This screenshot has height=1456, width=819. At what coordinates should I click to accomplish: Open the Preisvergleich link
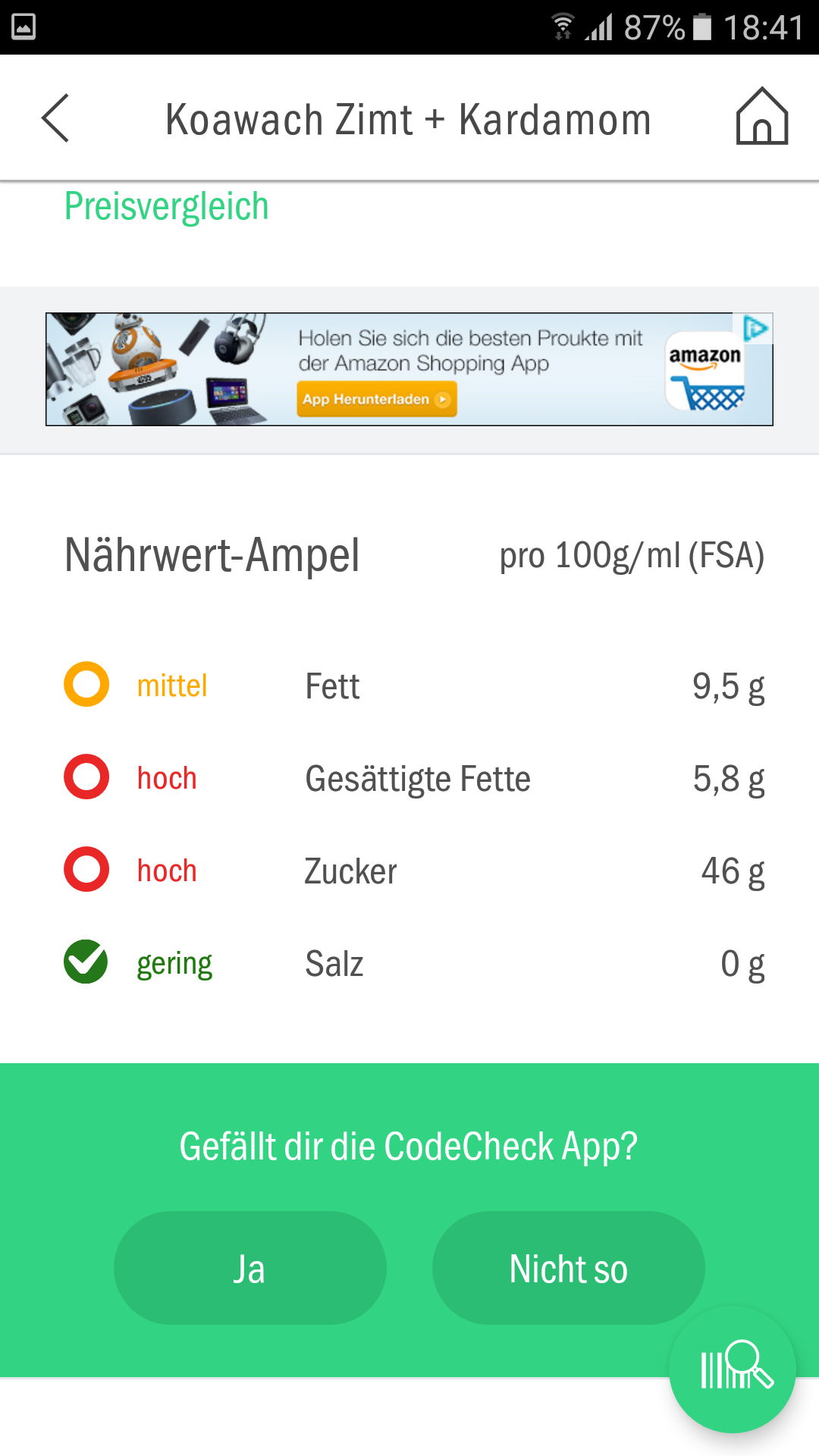coord(167,206)
